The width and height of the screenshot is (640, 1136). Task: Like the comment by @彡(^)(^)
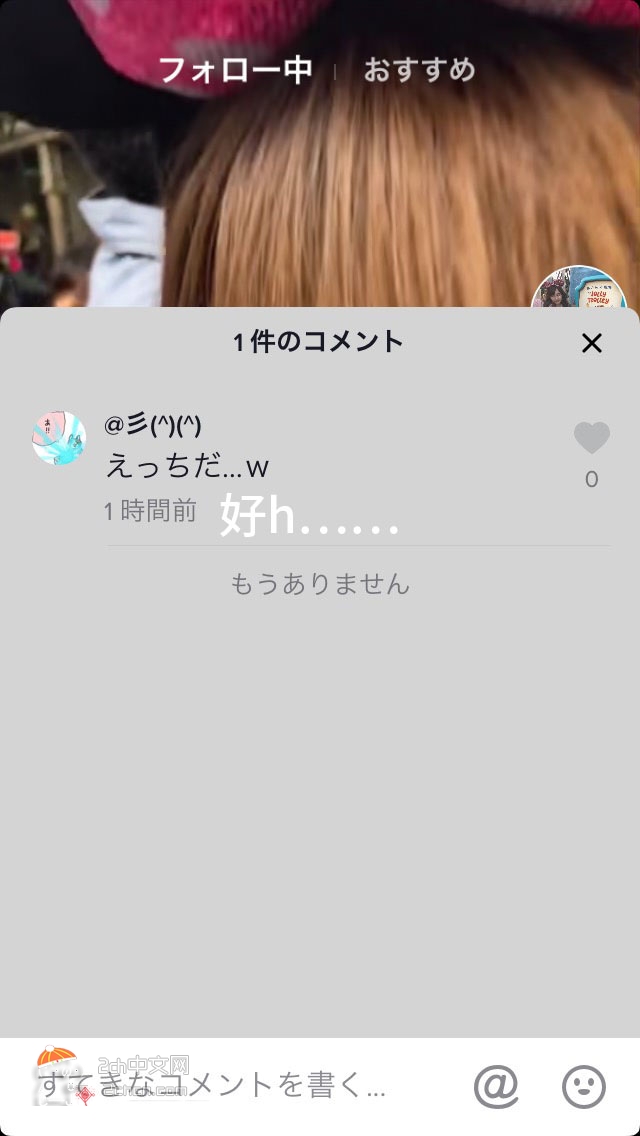click(x=591, y=438)
